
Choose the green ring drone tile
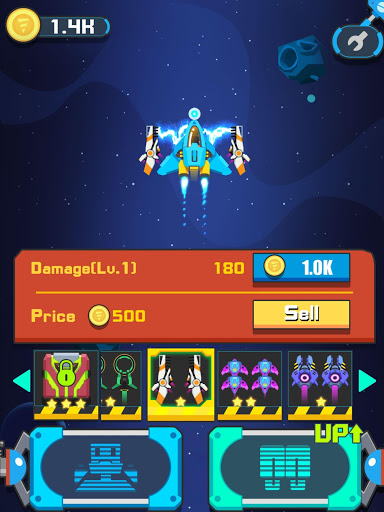tap(121, 385)
